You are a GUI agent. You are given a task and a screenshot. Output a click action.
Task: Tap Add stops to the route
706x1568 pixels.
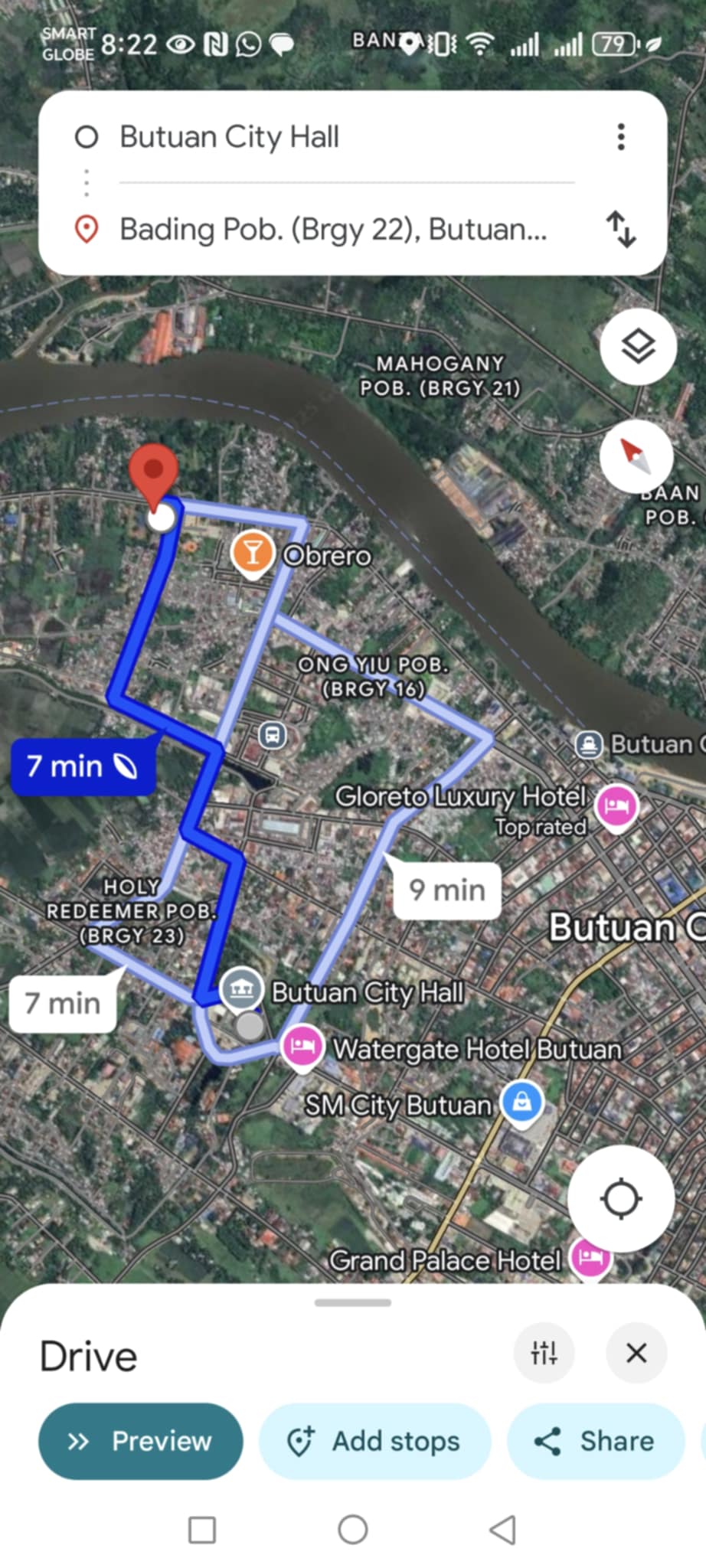(374, 1441)
